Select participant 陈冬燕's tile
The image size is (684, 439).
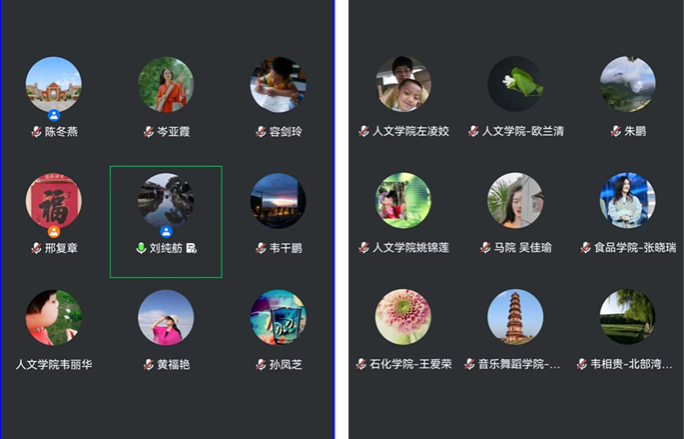(54, 85)
